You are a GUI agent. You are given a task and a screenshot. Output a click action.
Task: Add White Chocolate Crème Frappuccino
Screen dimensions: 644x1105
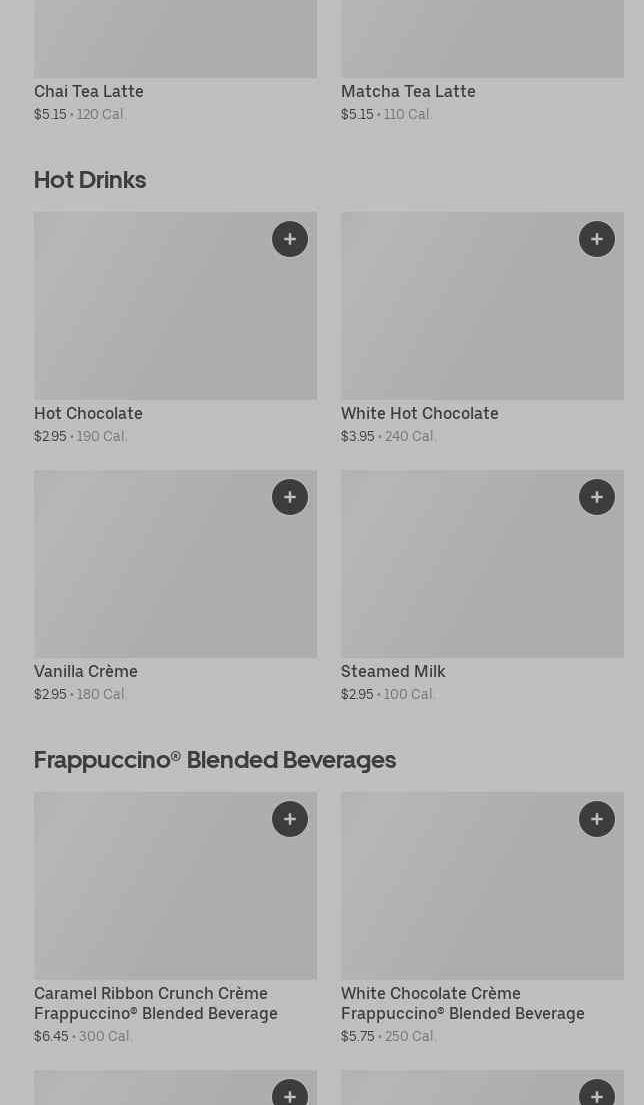[x=597, y=819]
